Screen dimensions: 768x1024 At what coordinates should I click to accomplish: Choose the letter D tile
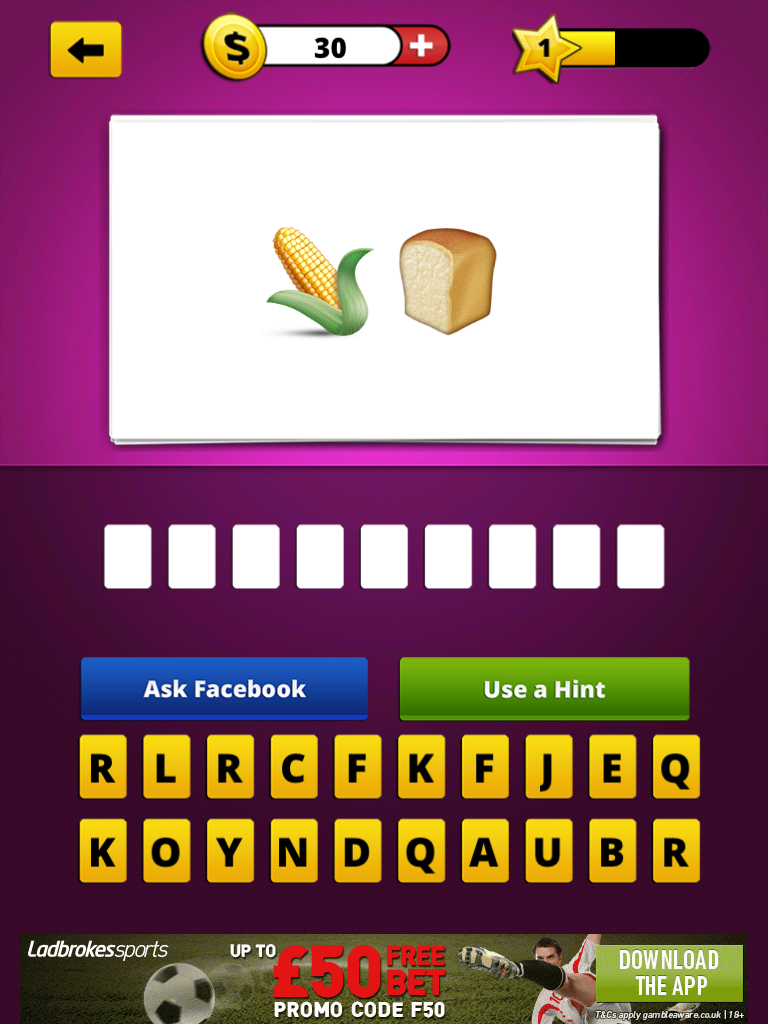(357, 851)
